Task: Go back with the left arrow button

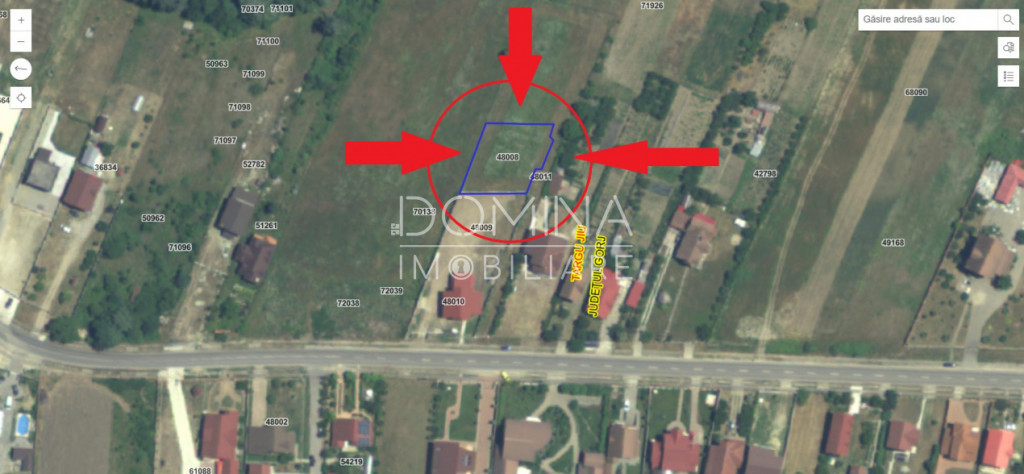Action: point(22,69)
